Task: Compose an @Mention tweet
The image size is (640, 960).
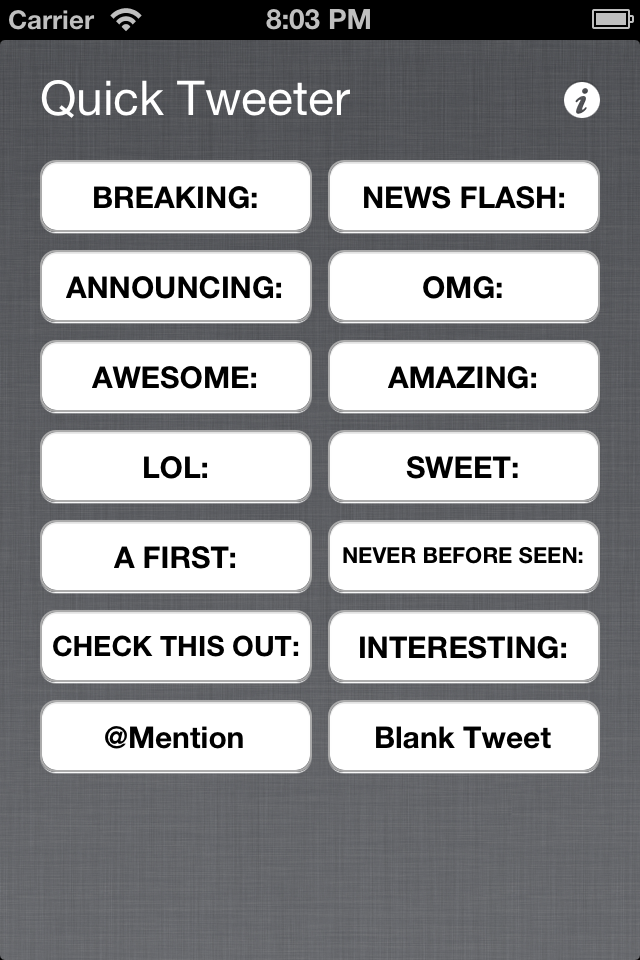Action: pos(176,737)
